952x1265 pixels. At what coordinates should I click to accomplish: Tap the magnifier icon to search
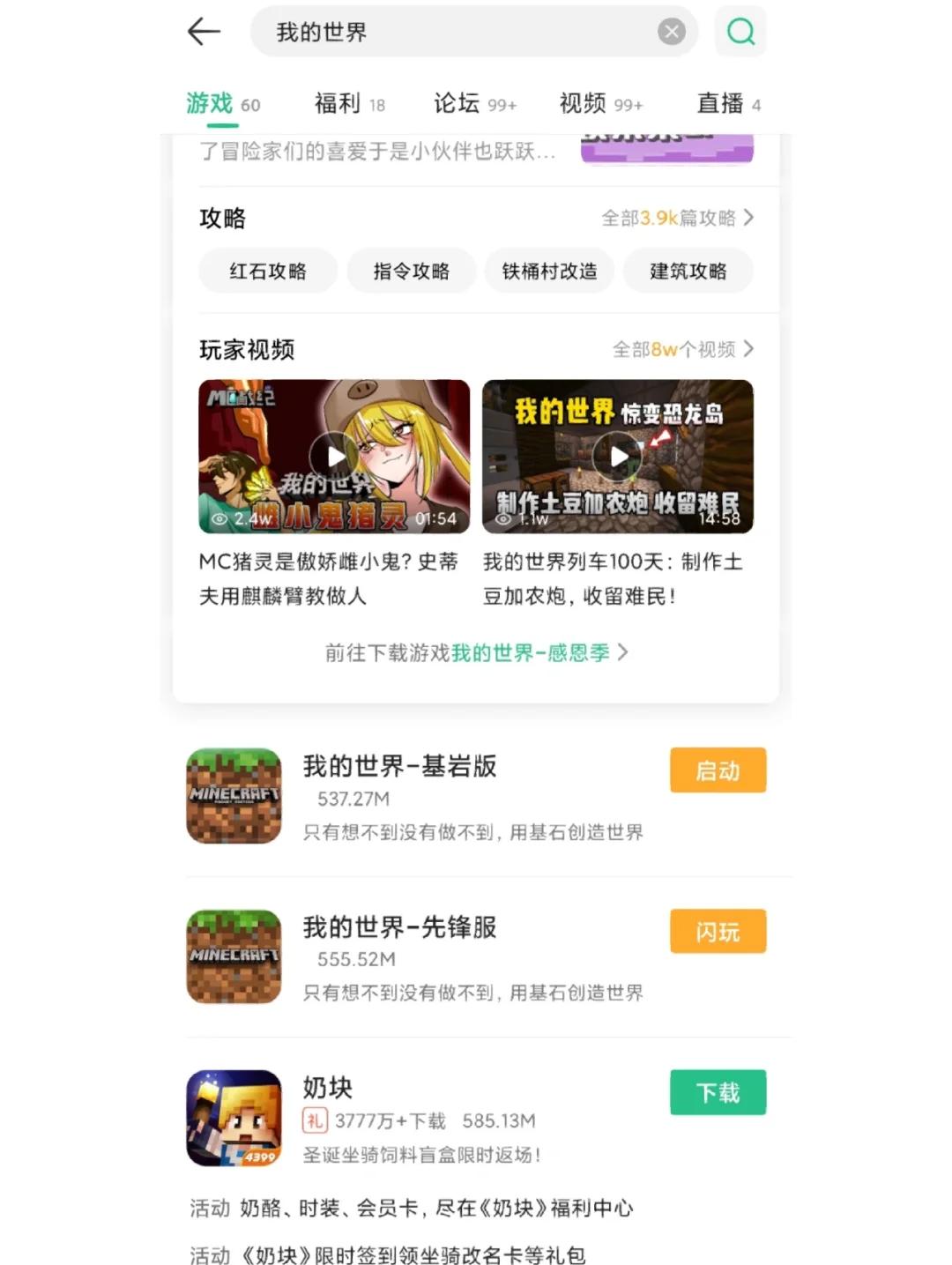pos(740,32)
